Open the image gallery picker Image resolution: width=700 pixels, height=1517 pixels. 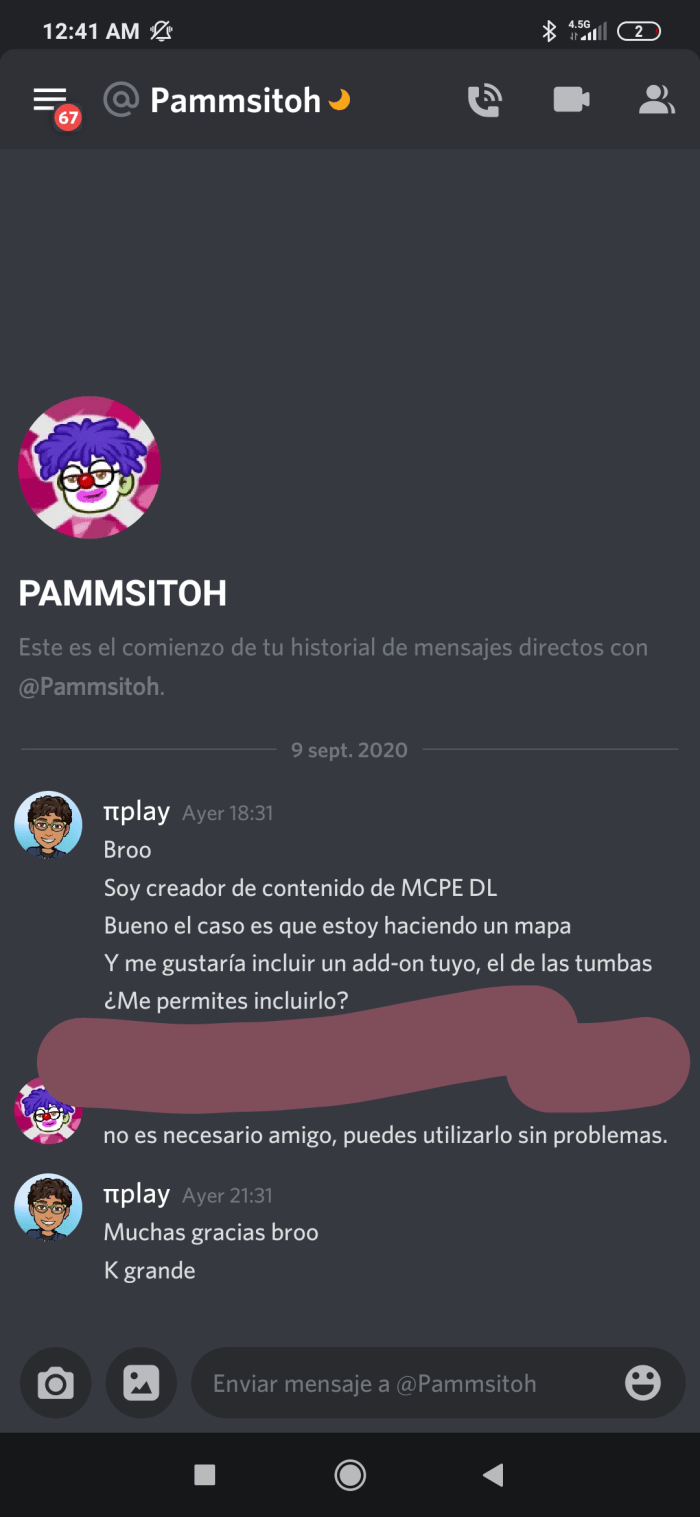(141, 1383)
